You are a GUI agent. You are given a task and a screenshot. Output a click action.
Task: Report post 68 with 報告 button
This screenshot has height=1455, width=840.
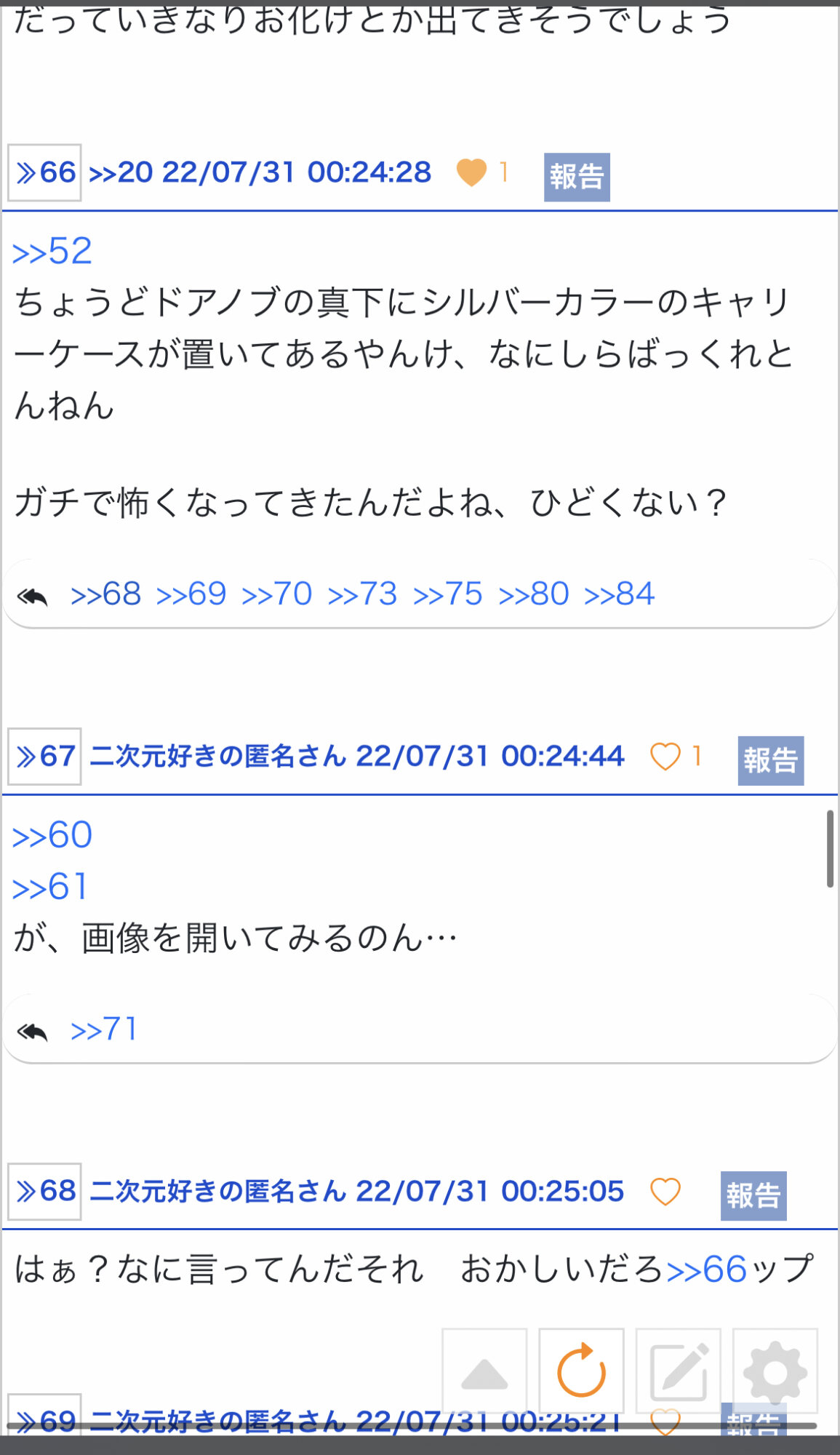(x=753, y=1196)
